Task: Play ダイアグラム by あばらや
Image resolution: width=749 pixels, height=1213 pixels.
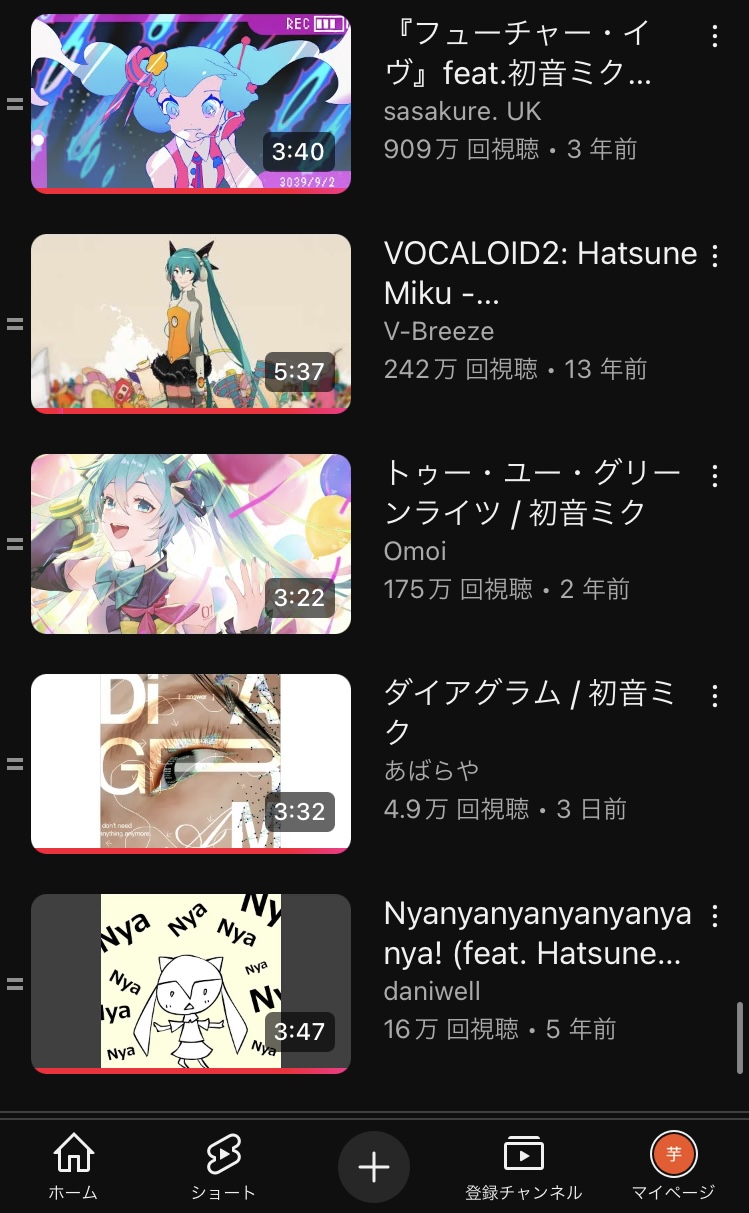Action: 191,763
